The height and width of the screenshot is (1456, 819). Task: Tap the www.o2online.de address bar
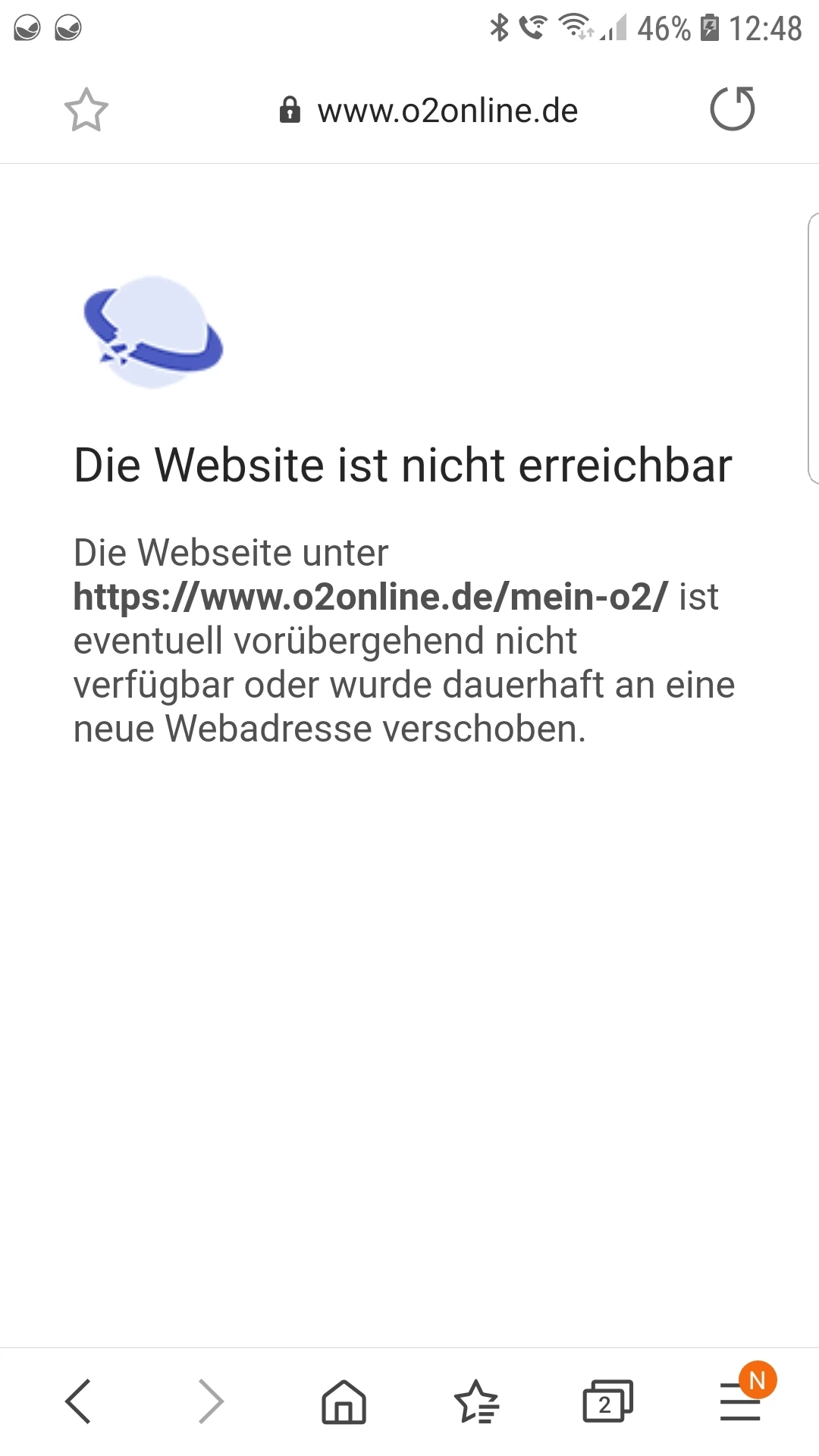pos(429,111)
